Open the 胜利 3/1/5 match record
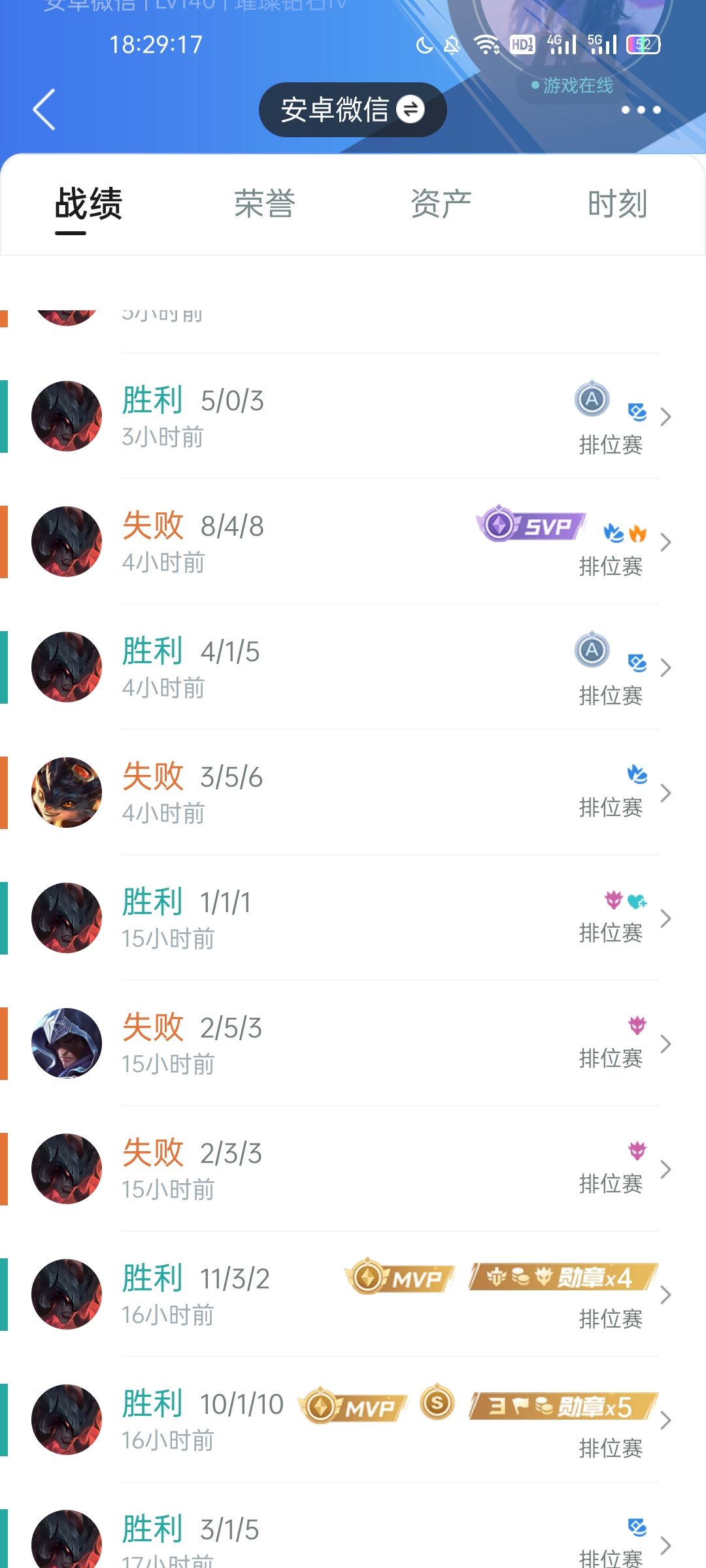The image size is (706, 1568). (x=353, y=1526)
